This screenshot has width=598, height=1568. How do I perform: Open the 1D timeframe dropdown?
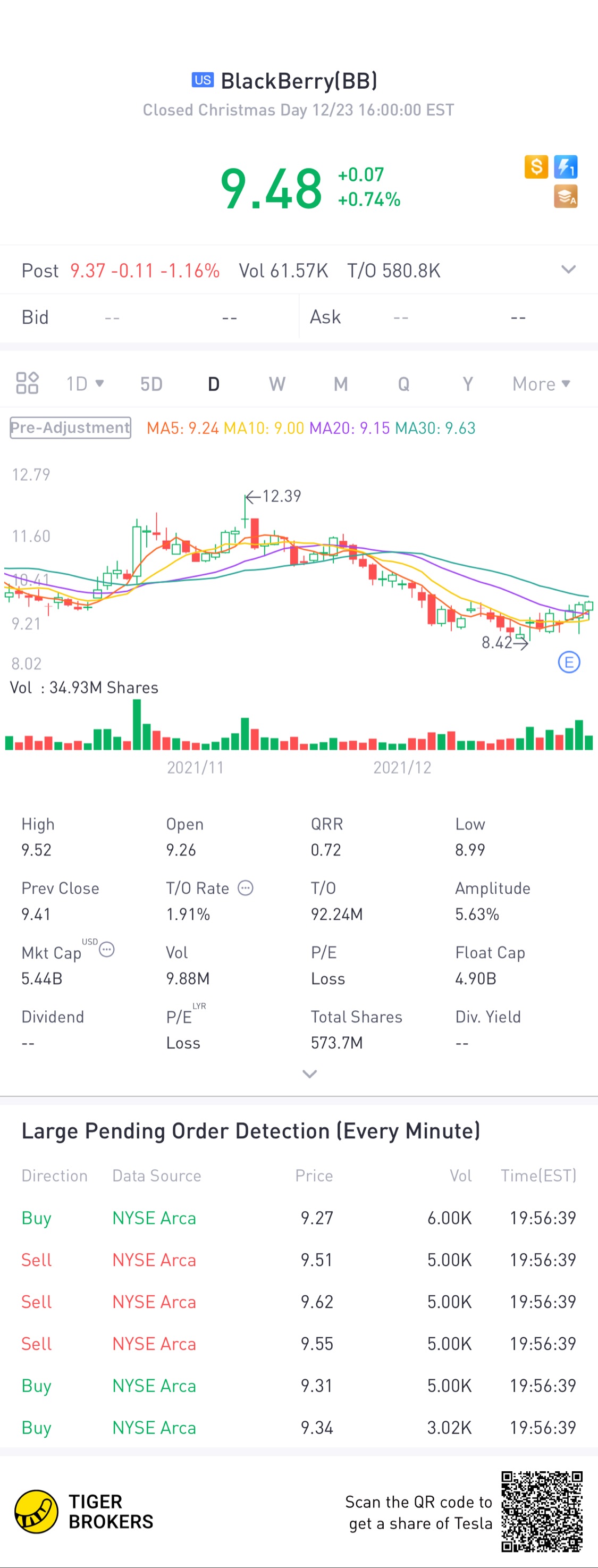pyautogui.click(x=85, y=383)
